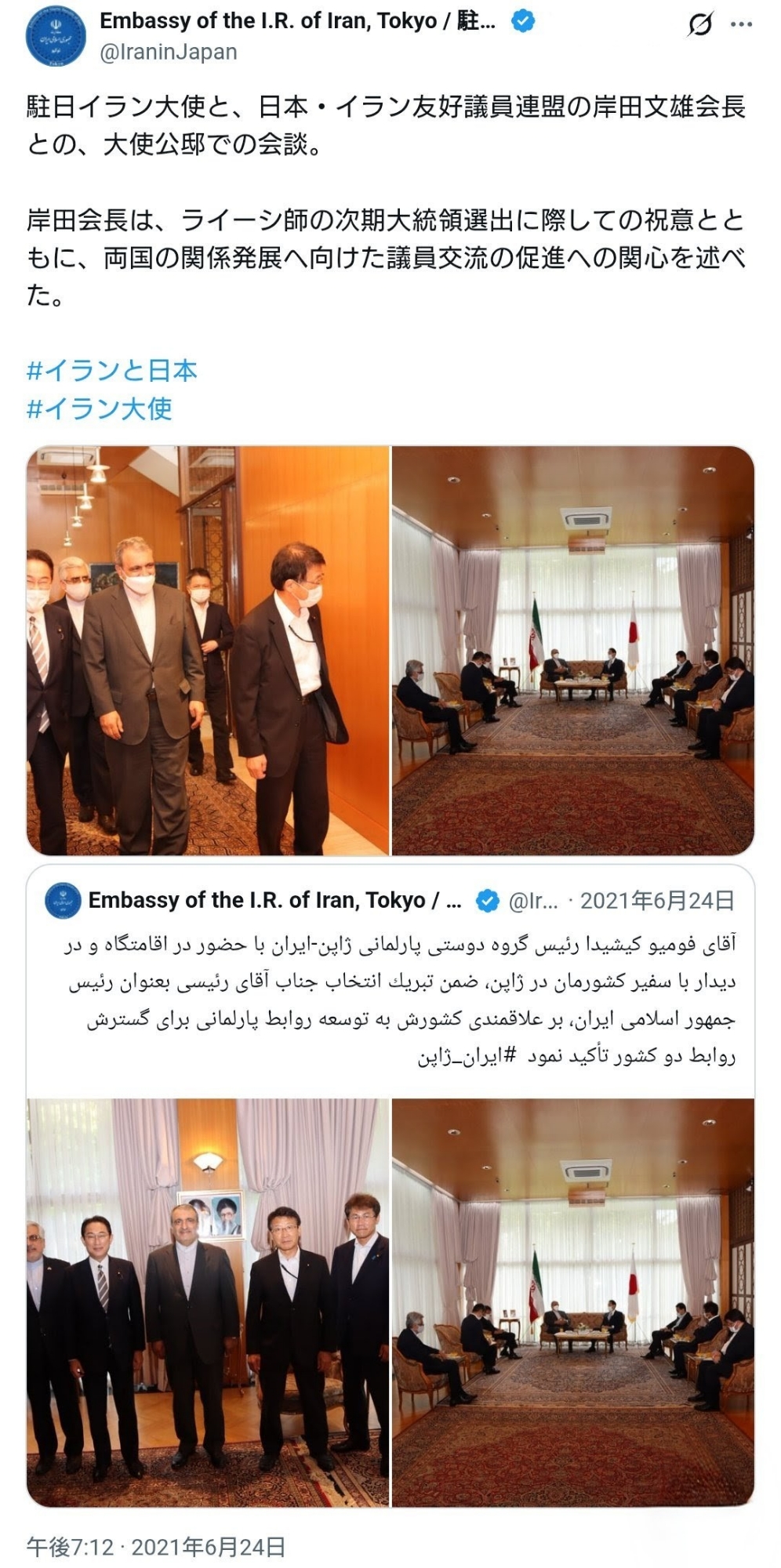This screenshot has height=1568, width=781.
Task: View the meeting room photo with flags
Action: (572, 650)
